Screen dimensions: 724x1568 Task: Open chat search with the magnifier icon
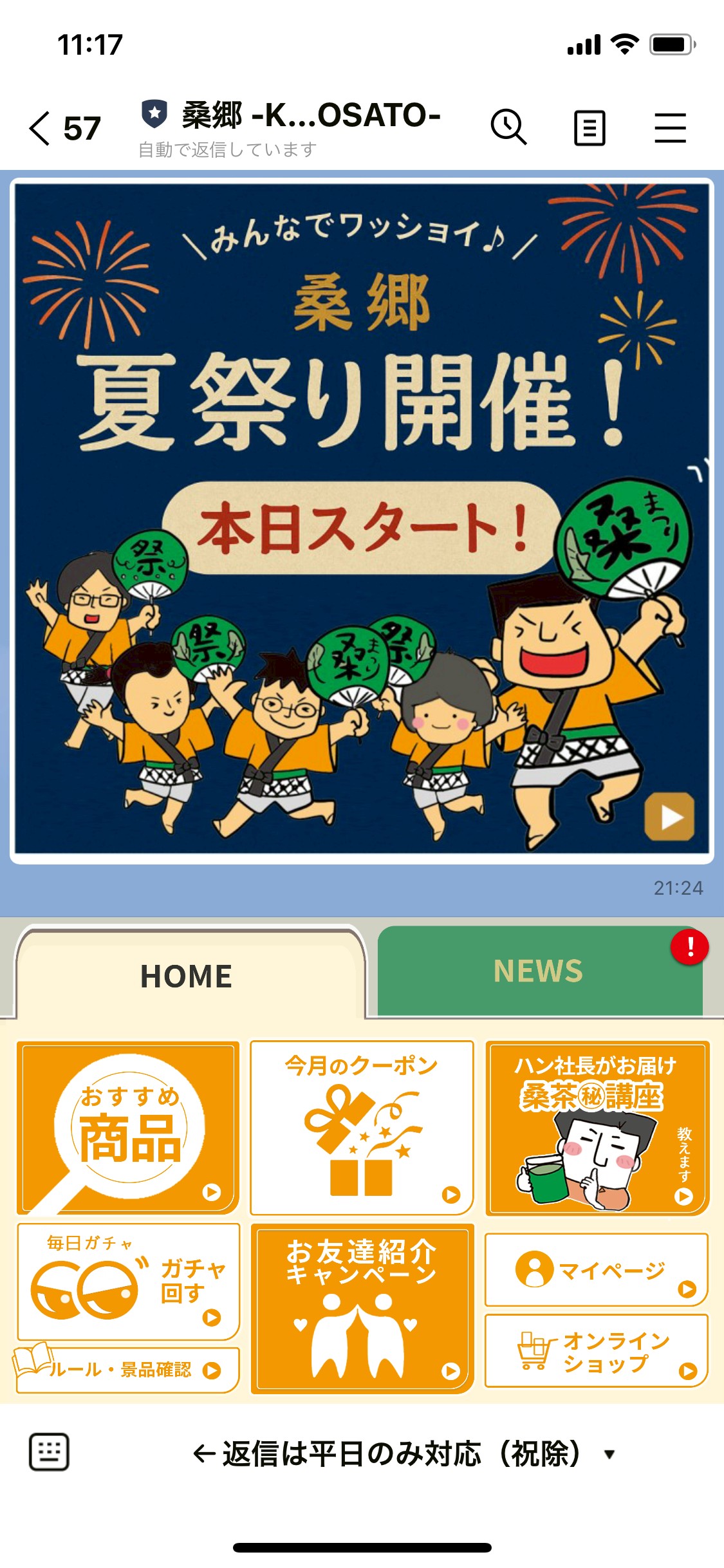pos(508,127)
